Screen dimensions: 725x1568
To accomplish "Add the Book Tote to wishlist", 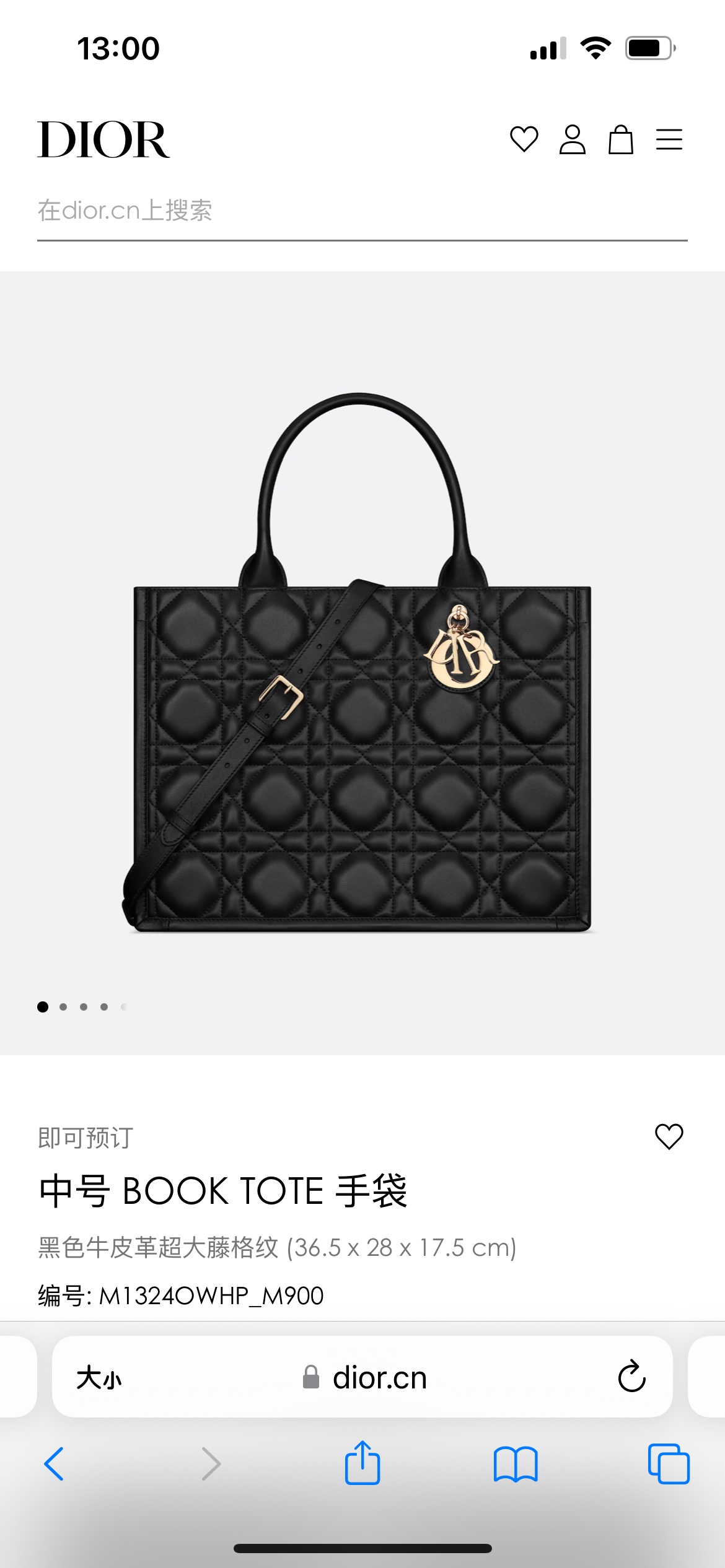I will 669,1136.
